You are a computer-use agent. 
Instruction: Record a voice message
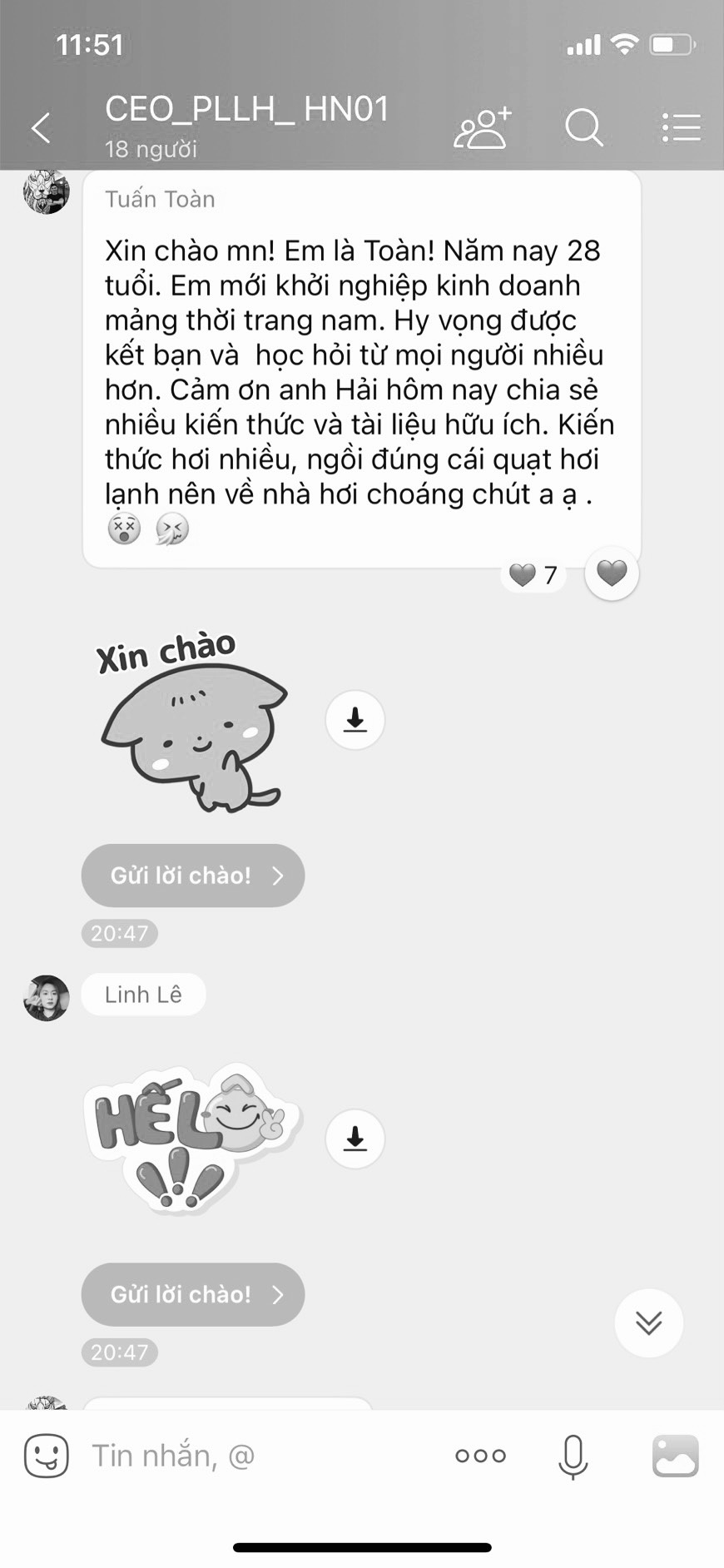573,1456
